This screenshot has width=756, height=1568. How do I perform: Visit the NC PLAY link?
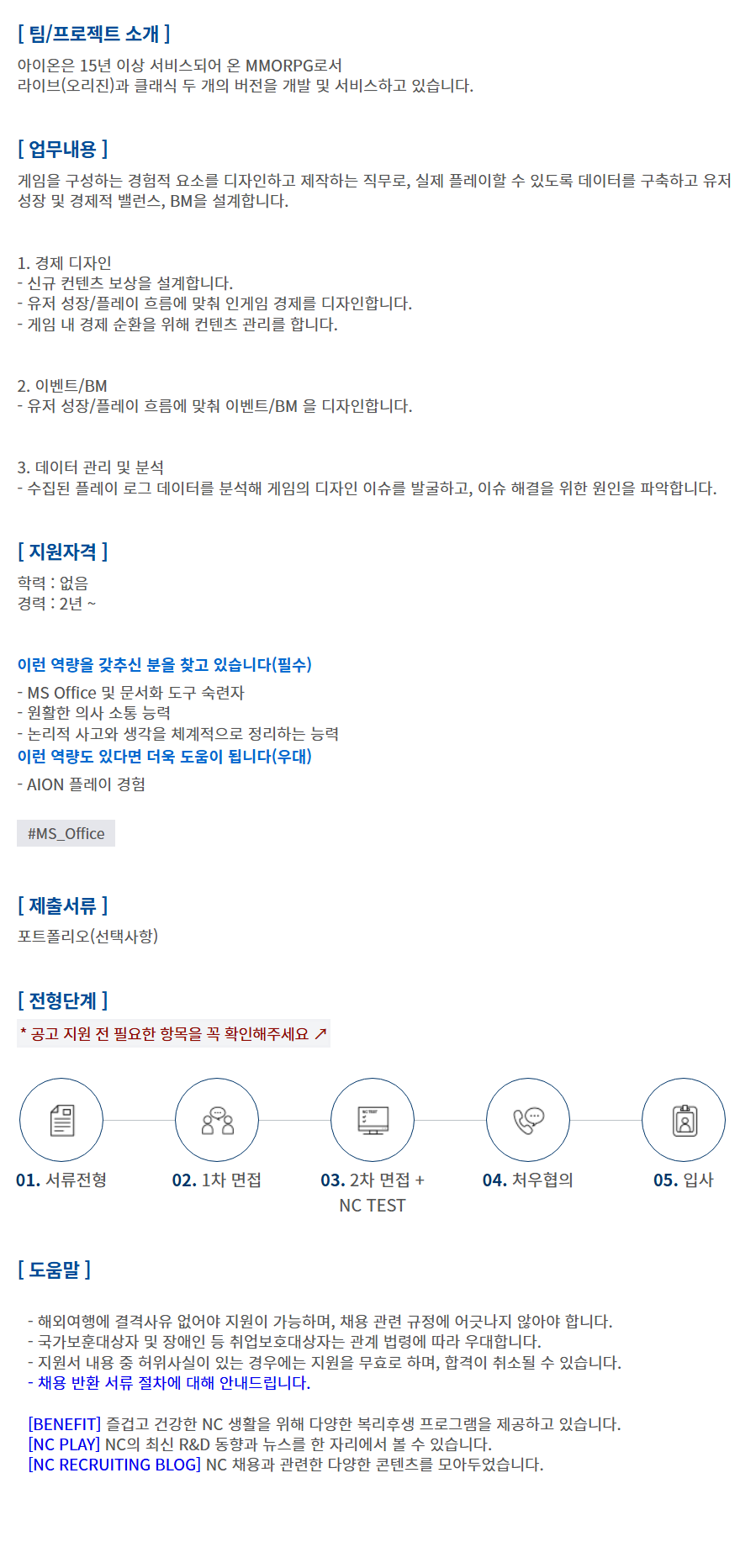pyautogui.click(x=64, y=1444)
